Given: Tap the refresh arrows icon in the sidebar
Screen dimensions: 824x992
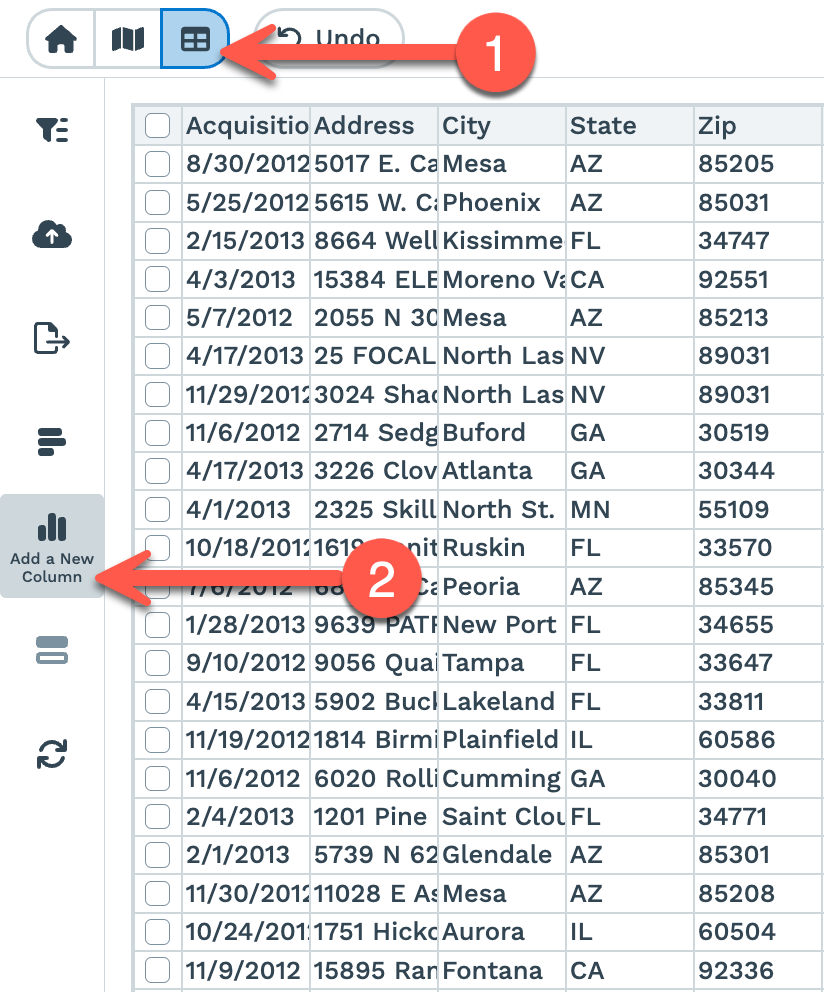Looking at the screenshot, I should pos(52,753).
